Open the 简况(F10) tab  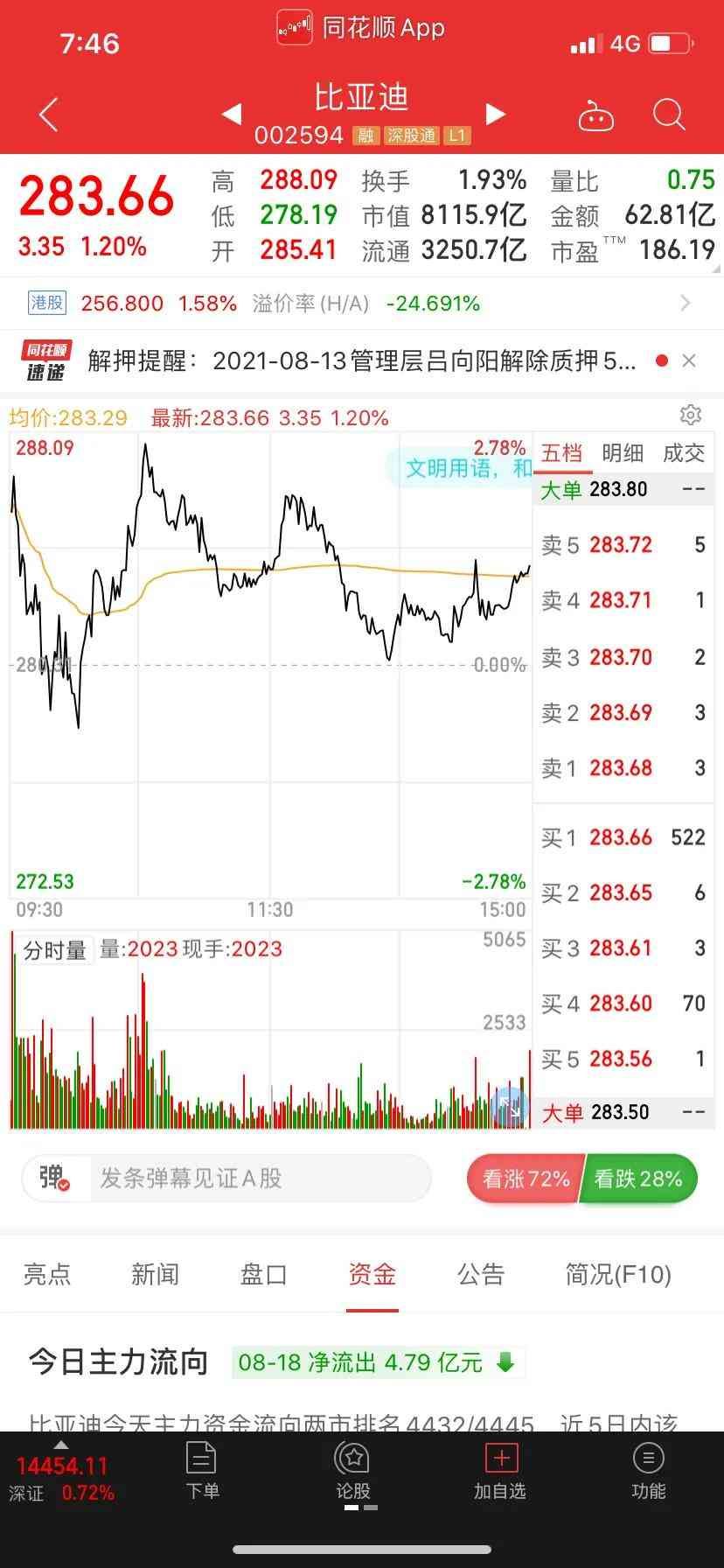[x=618, y=1274]
